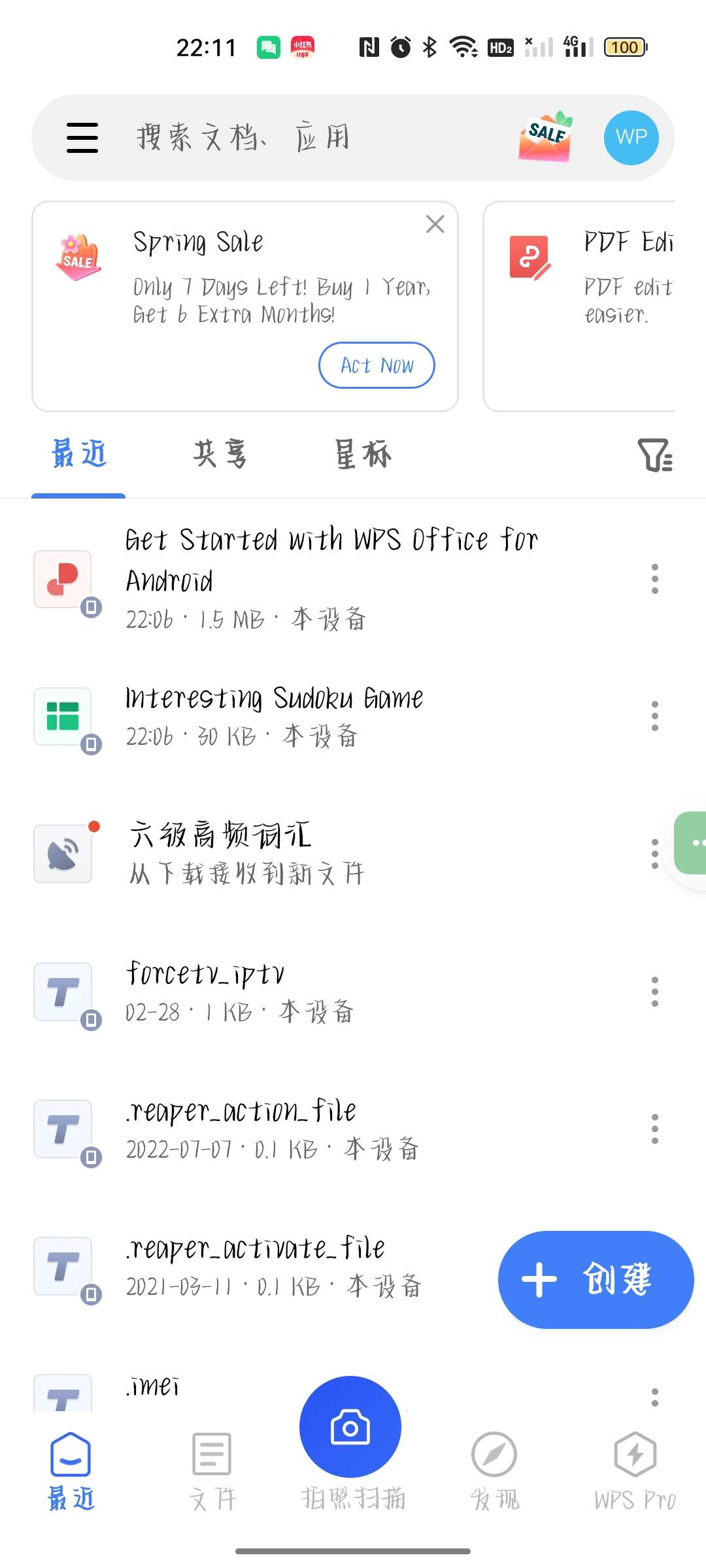This screenshot has height=1568, width=706.
Task: Open the PDF Edit promo card
Action: pyautogui.click(x=579, y=306)
